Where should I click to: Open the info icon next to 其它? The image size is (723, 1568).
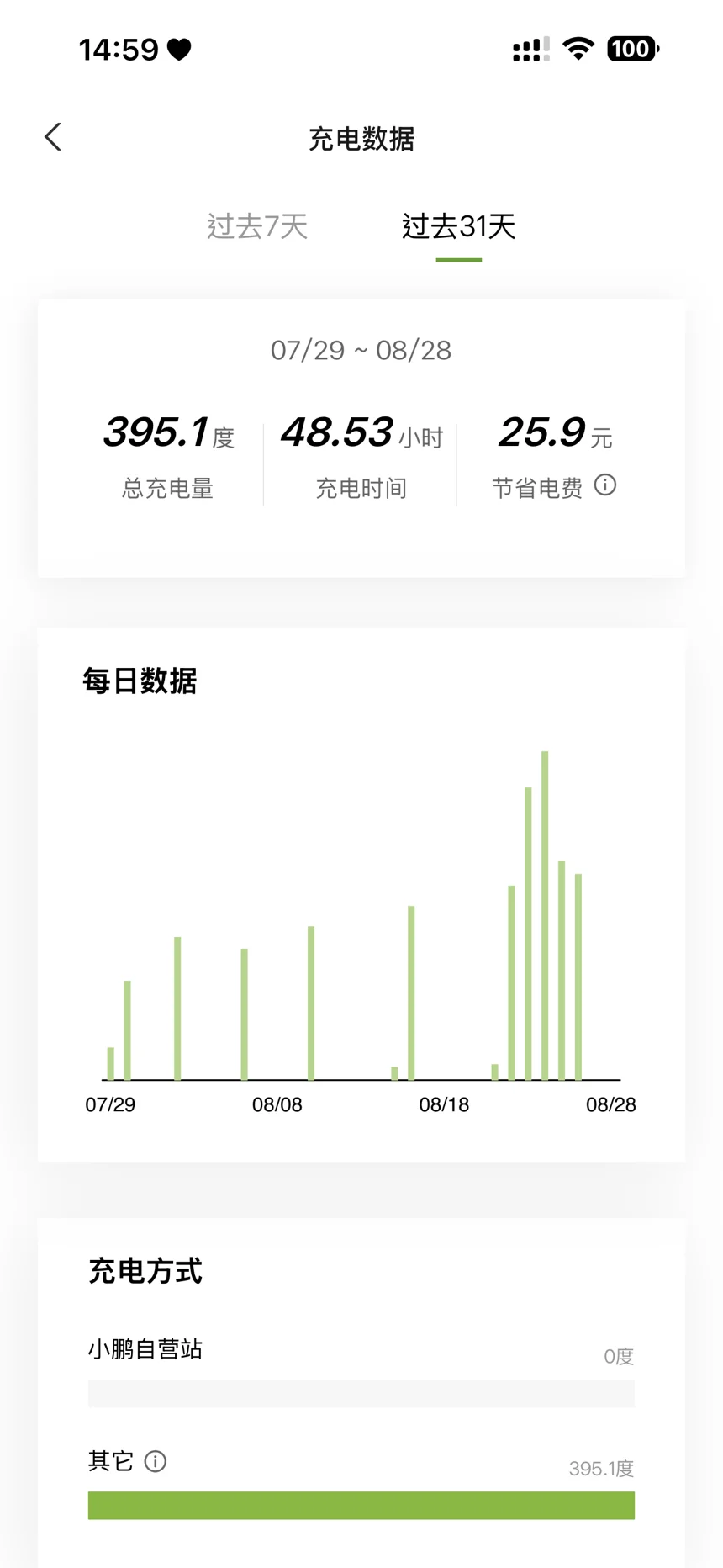(156, 1461)
